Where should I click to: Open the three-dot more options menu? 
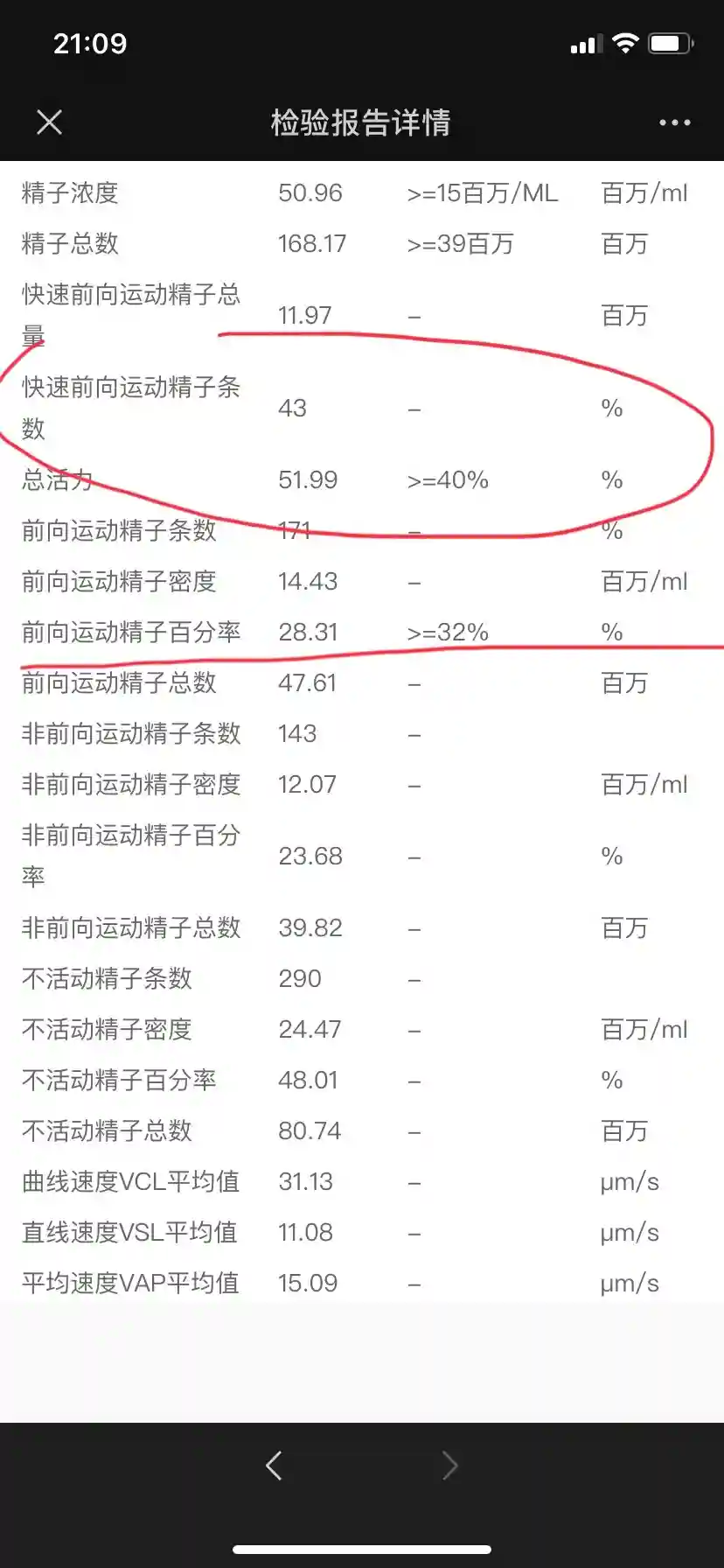click(x=674, y=122)
